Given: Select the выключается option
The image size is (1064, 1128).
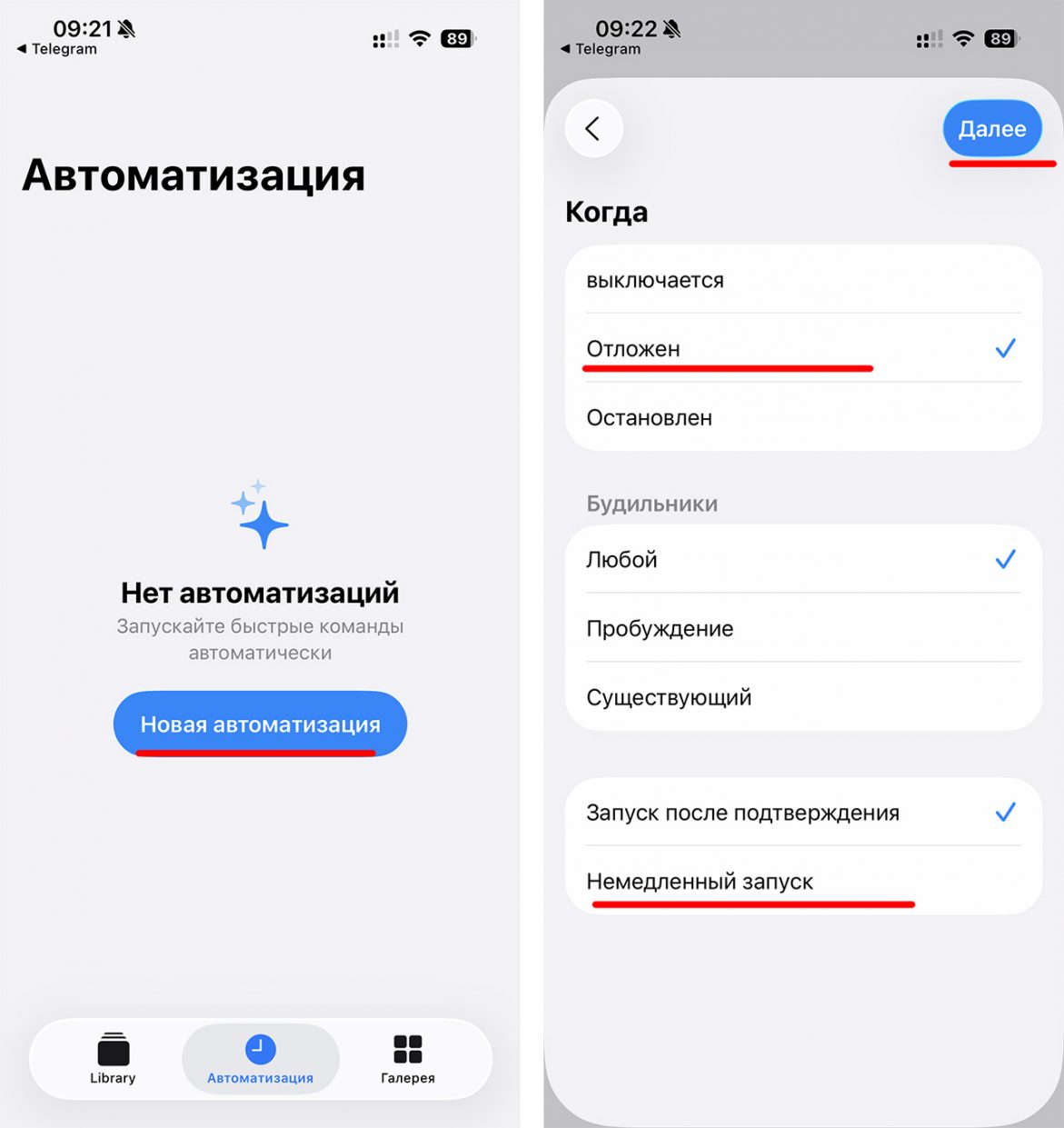Looking at the screenshot, I should tap(802, 280).
